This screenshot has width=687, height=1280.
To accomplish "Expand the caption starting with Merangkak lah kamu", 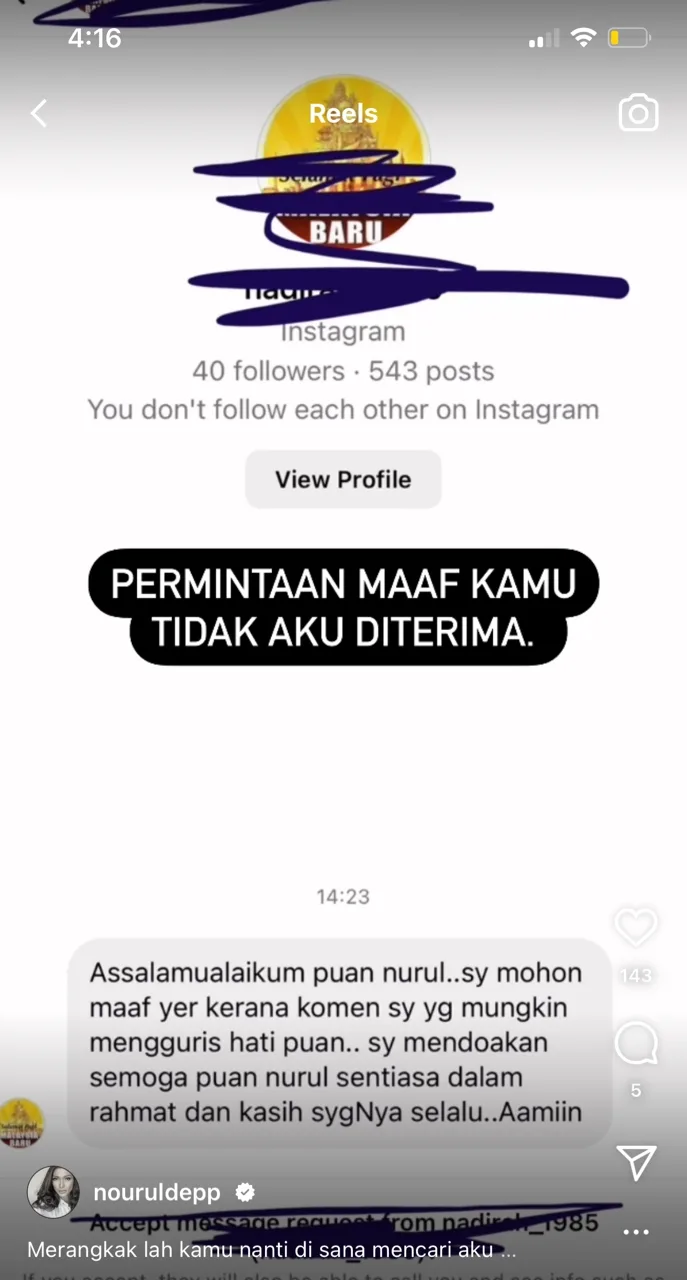I will [x=272, y=1250].
